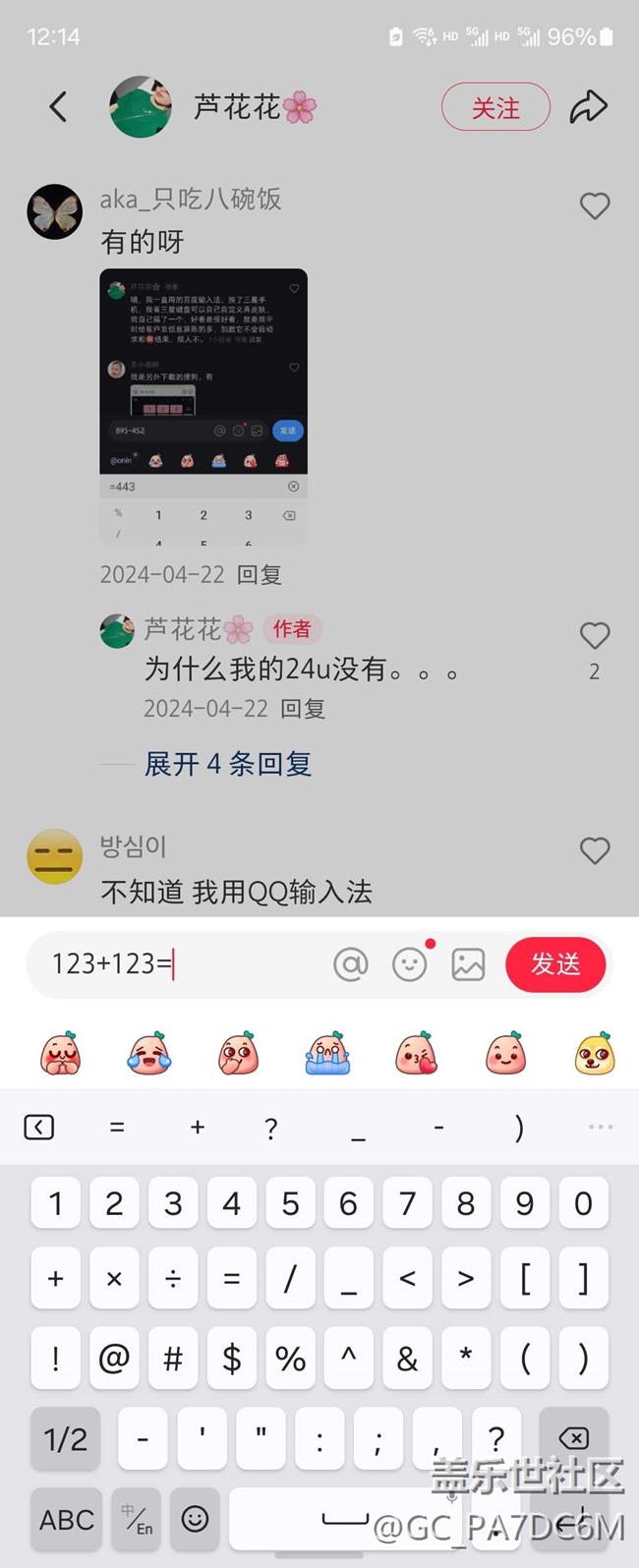Like aka_只吃八碗饭's comment
This screenshot has height=1568, width=639.
tap(594, 205)
